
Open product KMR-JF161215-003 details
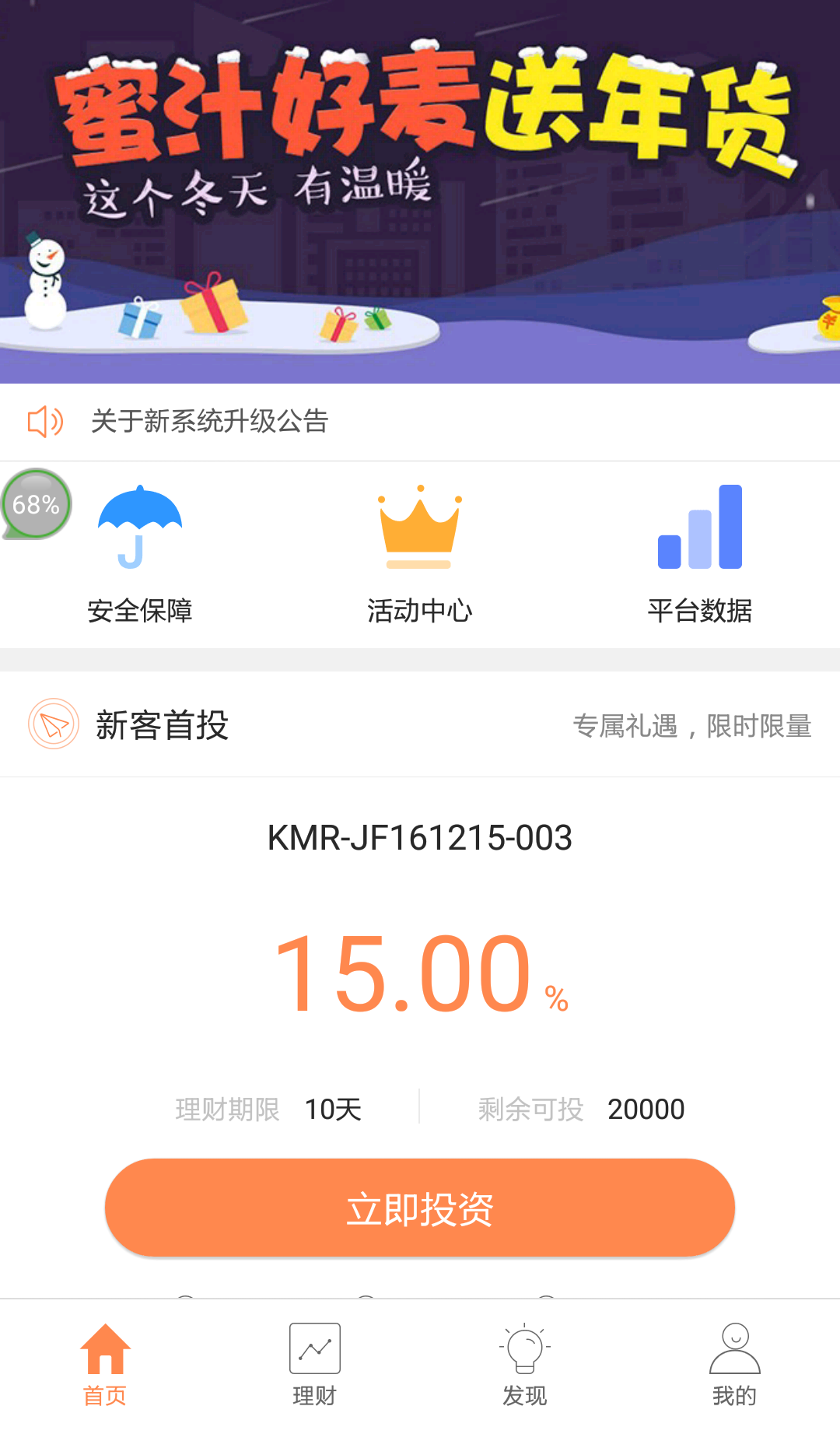pos(420,838)
